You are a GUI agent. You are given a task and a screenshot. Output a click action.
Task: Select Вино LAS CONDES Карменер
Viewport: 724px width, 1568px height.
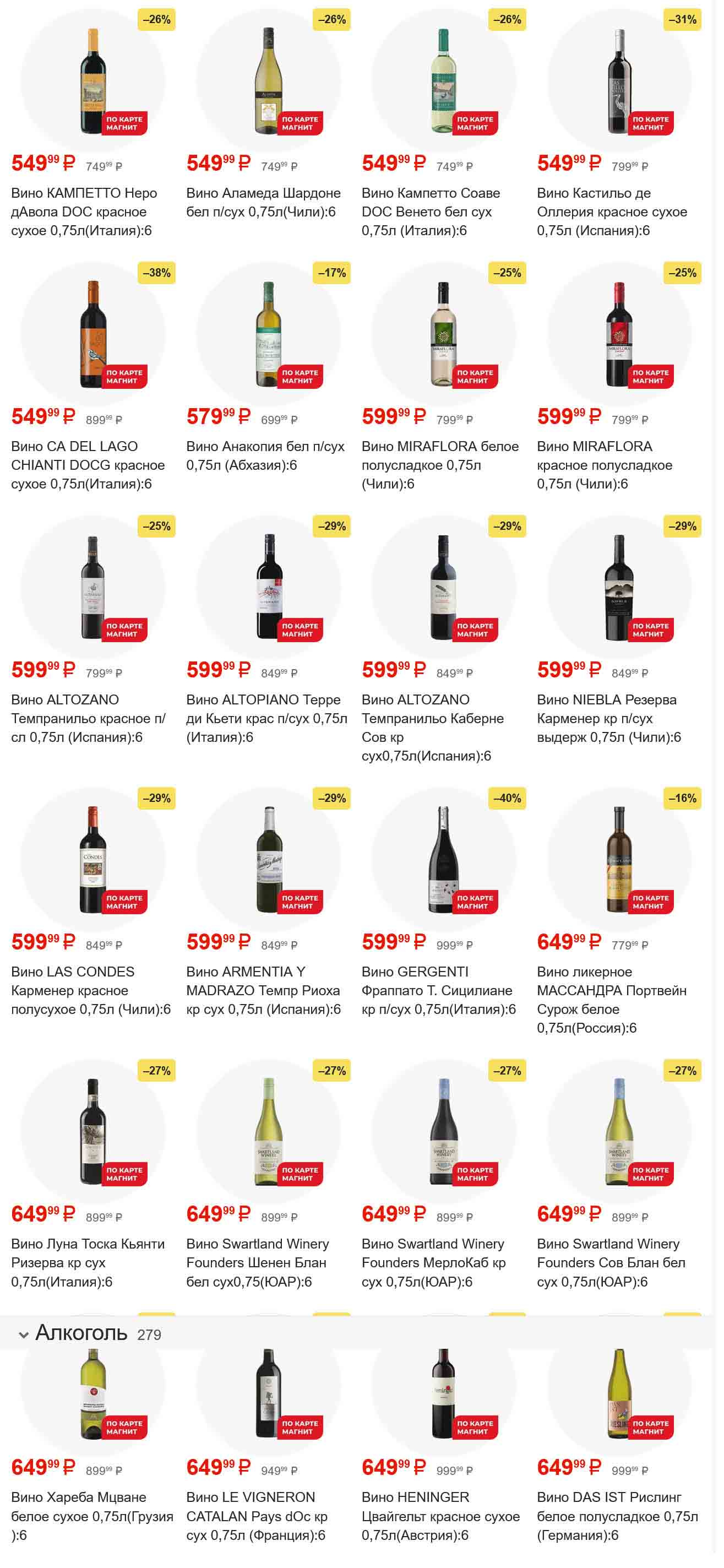[x=92, y=860]
